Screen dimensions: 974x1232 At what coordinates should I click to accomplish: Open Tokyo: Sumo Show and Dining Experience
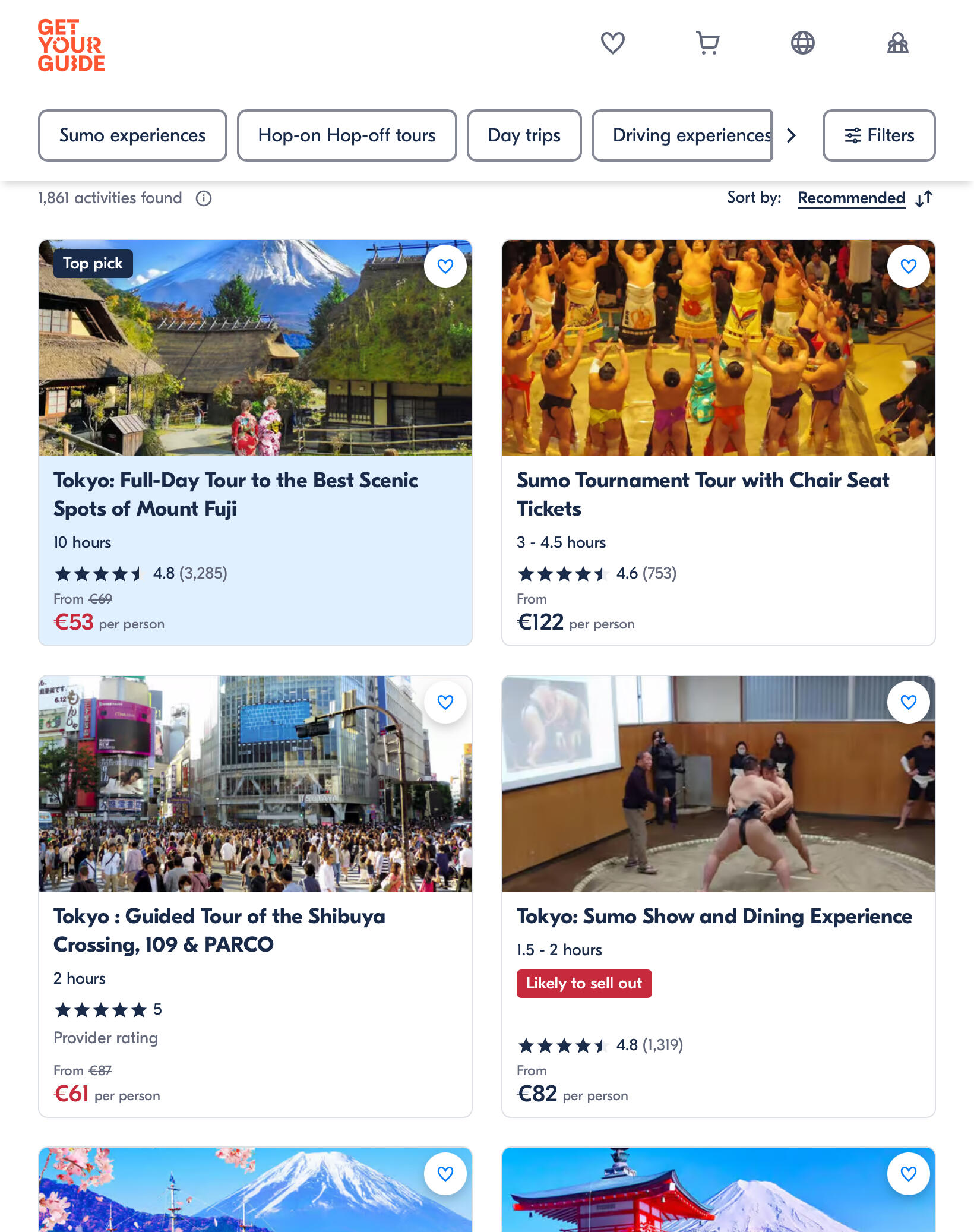tap(714, 917)
